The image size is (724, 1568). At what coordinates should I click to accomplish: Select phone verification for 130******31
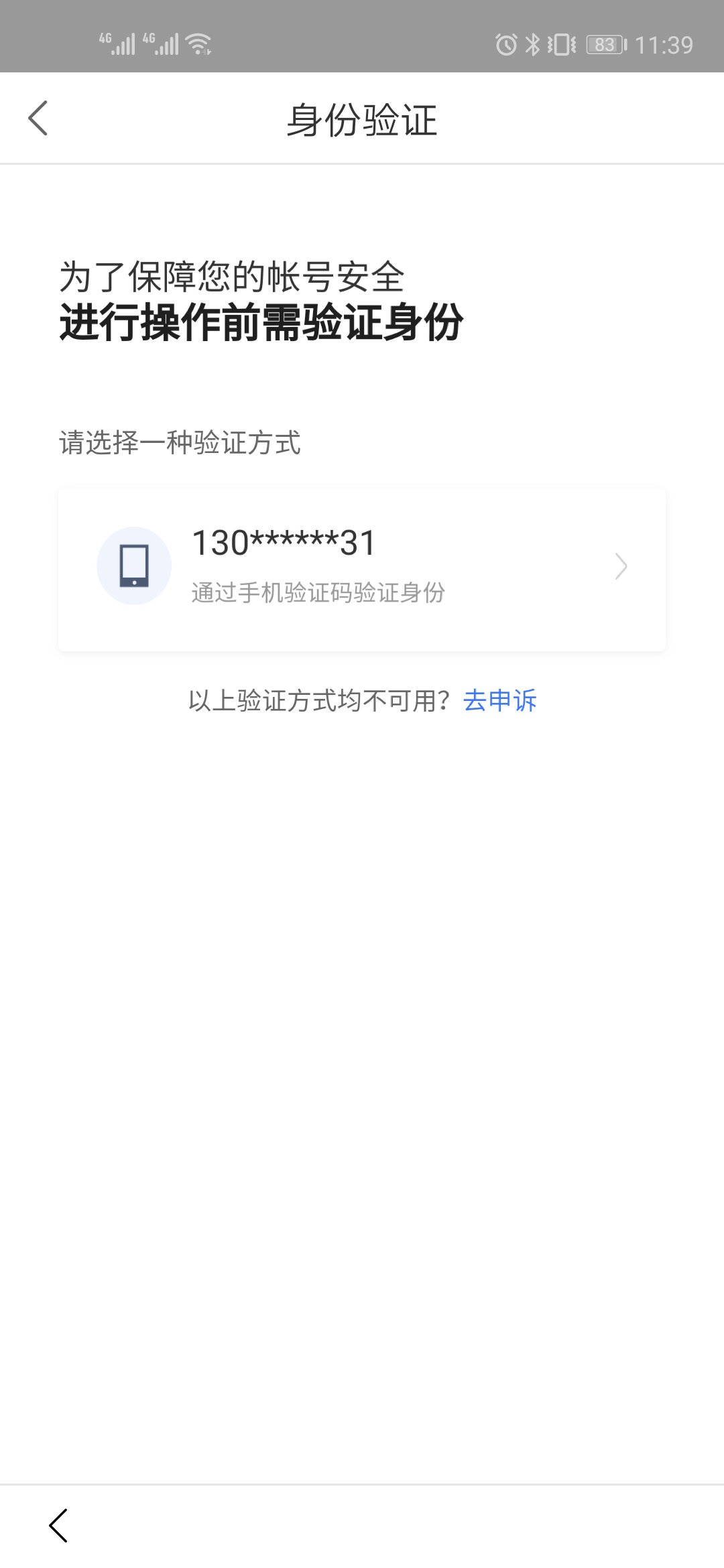(x=362, y=568)
